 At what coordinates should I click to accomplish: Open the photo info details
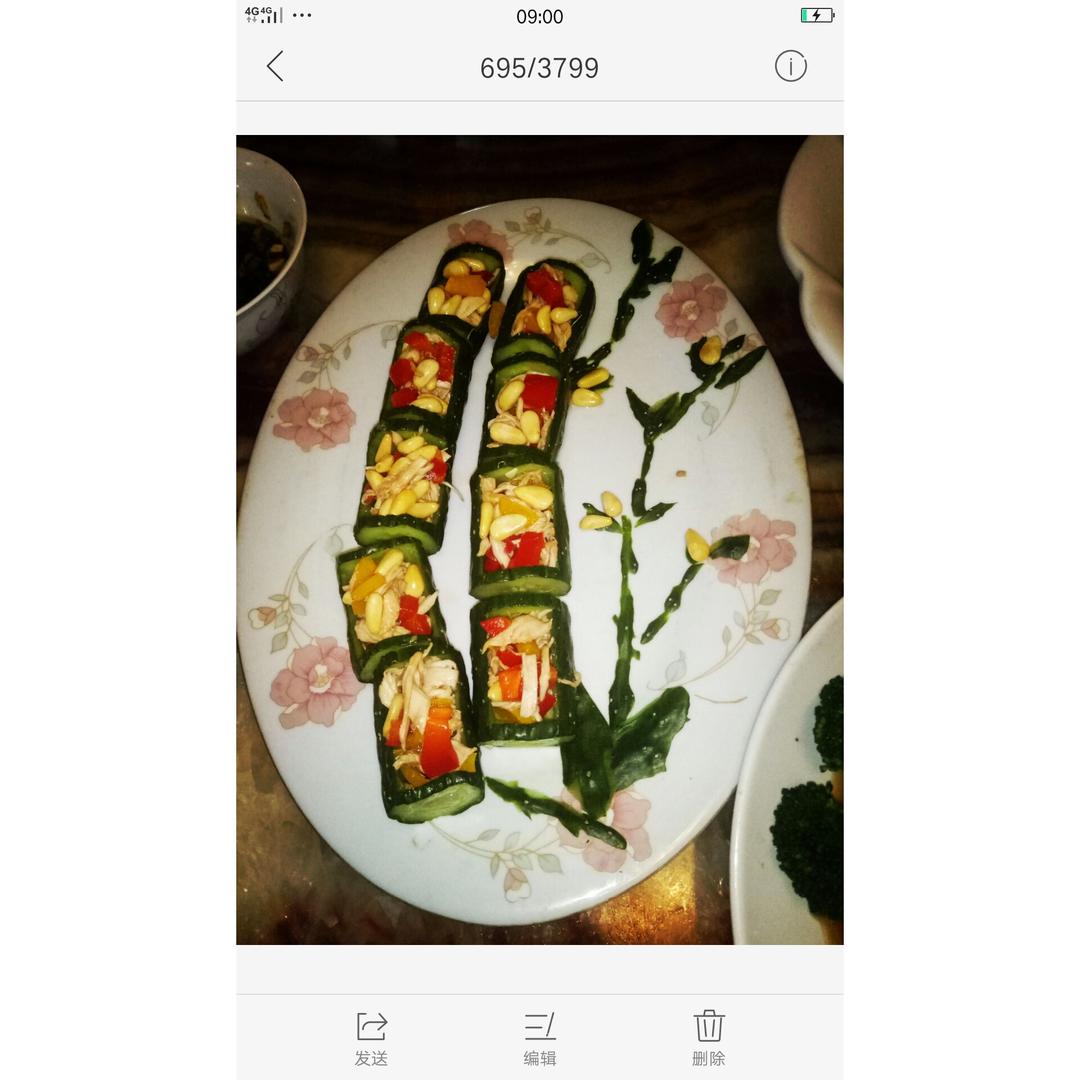(x=791, y=67)
